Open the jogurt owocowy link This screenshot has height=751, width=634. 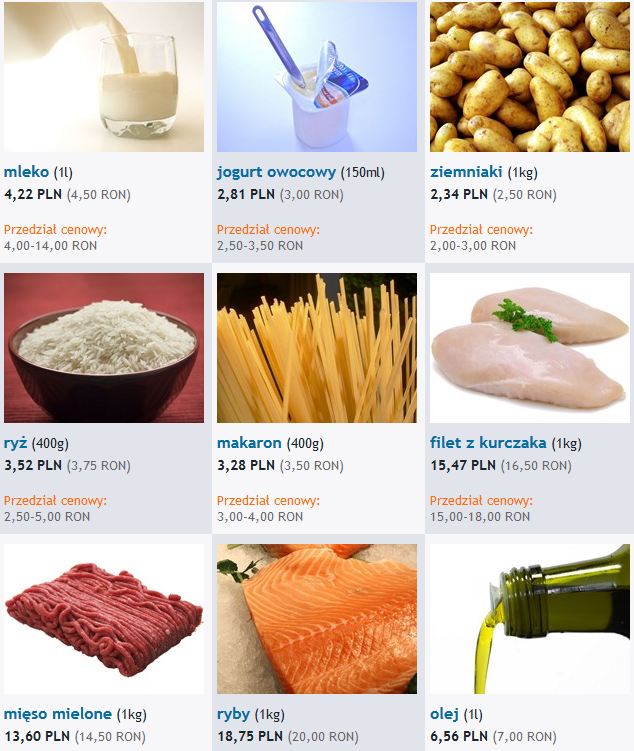276,172
